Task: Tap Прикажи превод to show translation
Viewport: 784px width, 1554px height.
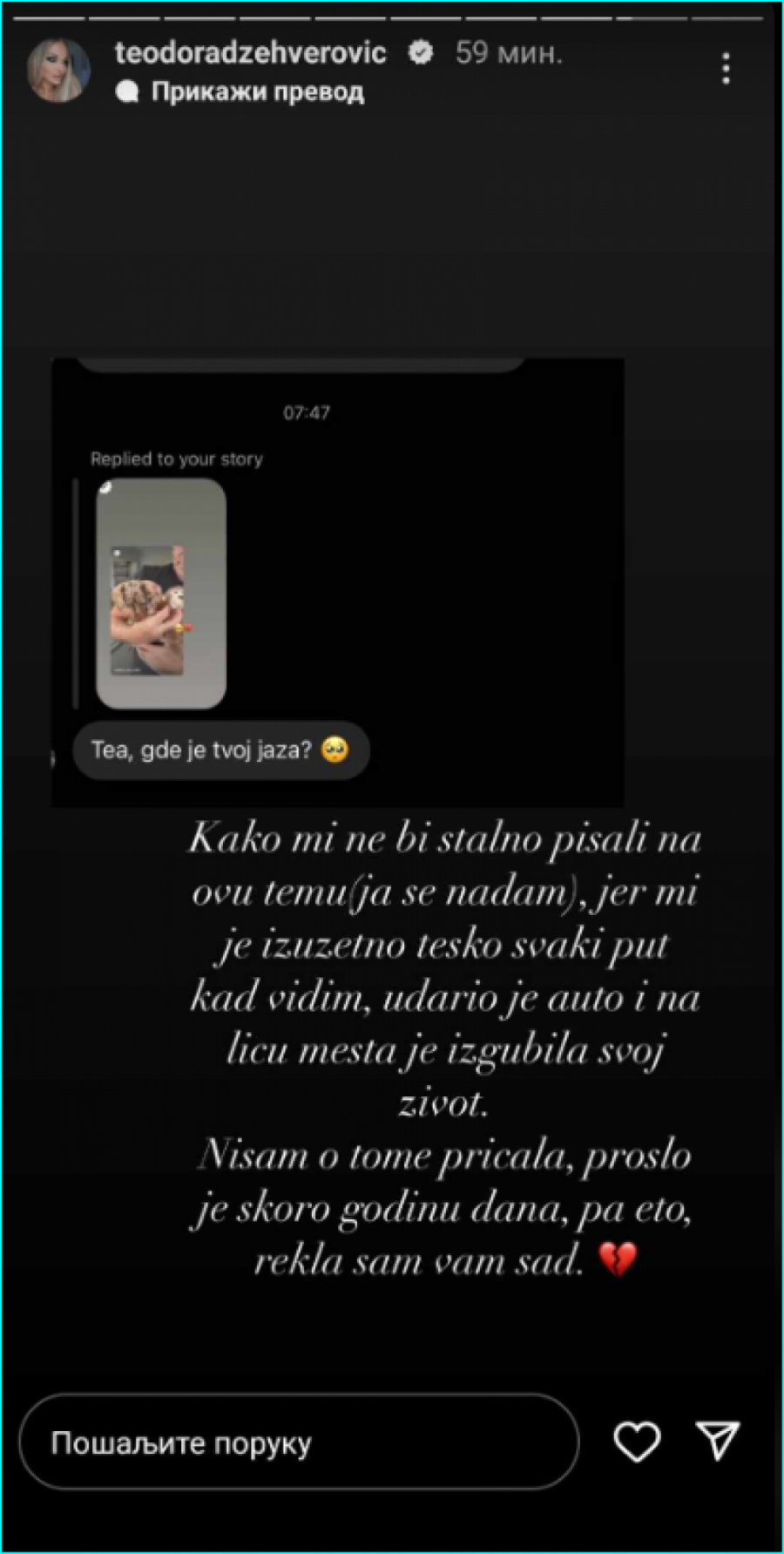Action: [256, 92]
